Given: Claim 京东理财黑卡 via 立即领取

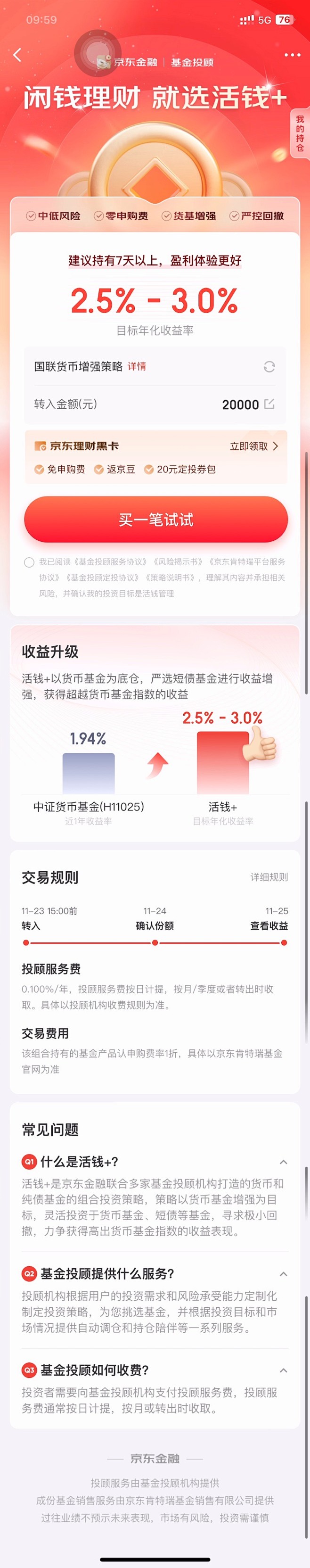Looking at the screenshot, I should click(253, 446).
